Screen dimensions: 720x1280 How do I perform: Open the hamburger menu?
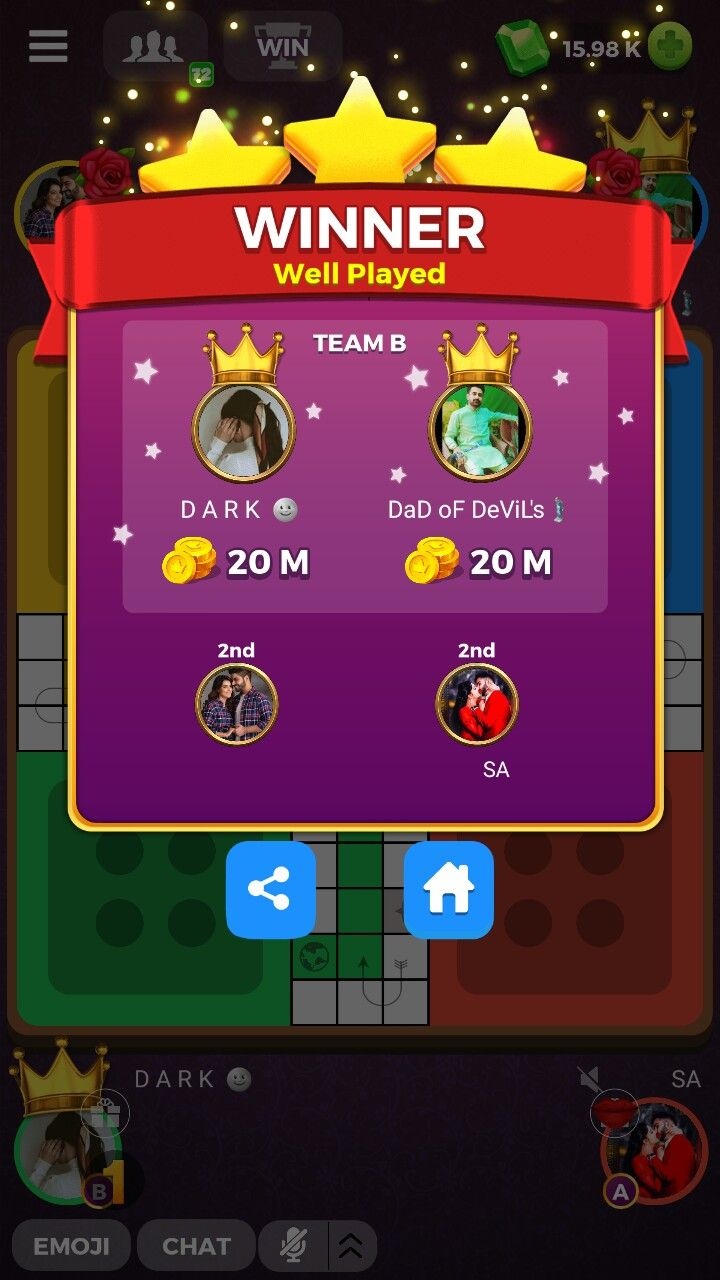click(x=46, y=47)
